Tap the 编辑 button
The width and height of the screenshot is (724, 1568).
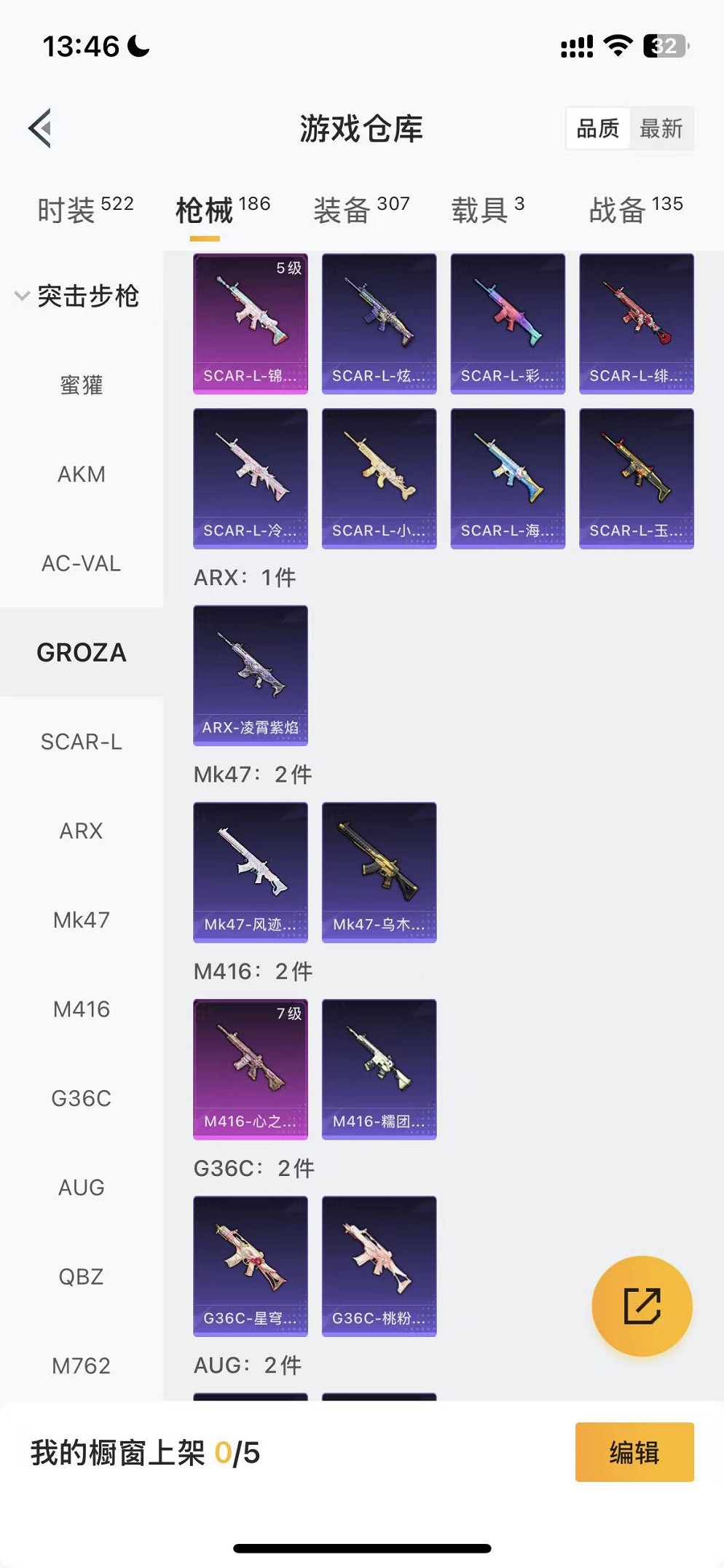(x=634, y=1452)
